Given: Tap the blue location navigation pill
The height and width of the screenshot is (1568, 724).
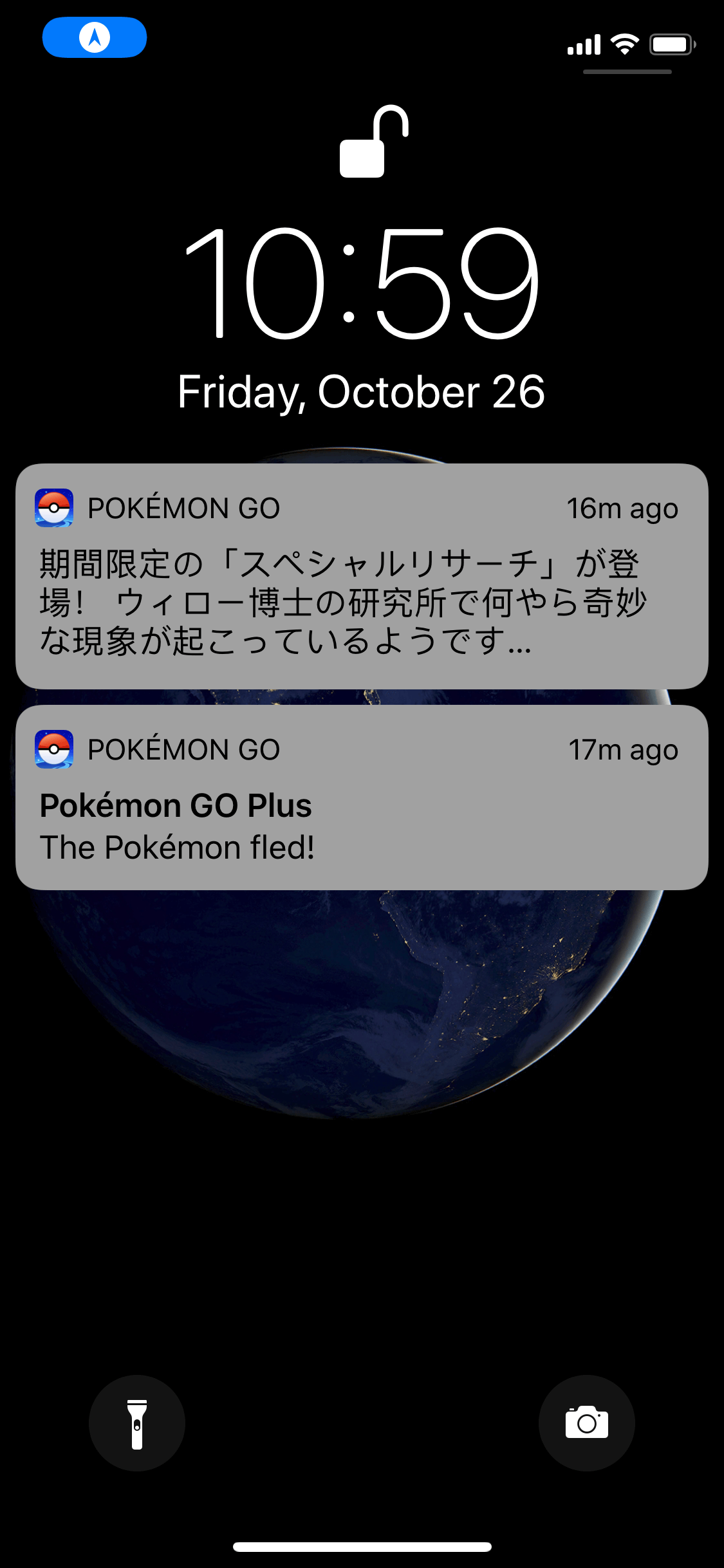Looking at the screenshot, I should (x=95, y=37).
